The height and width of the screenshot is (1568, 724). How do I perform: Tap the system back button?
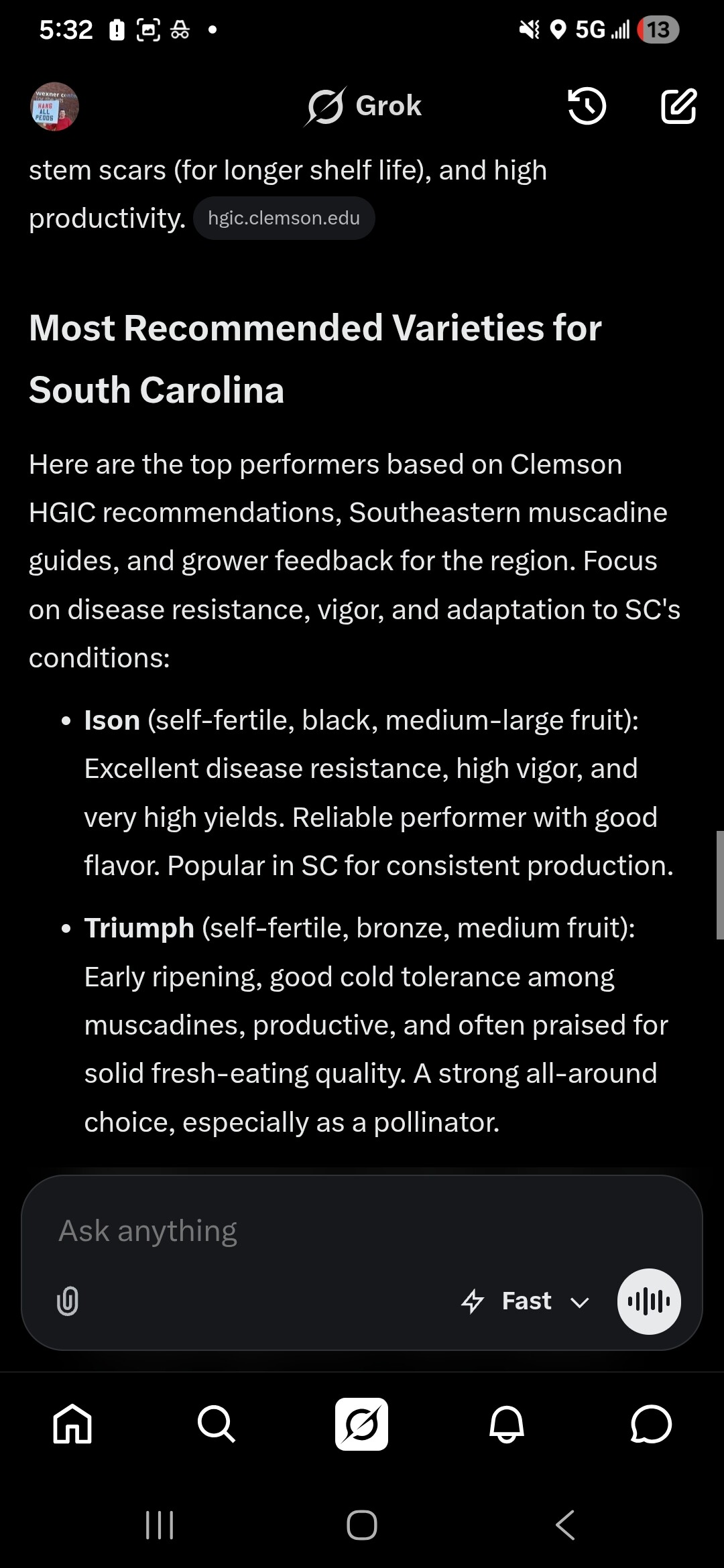[565, 1525]
